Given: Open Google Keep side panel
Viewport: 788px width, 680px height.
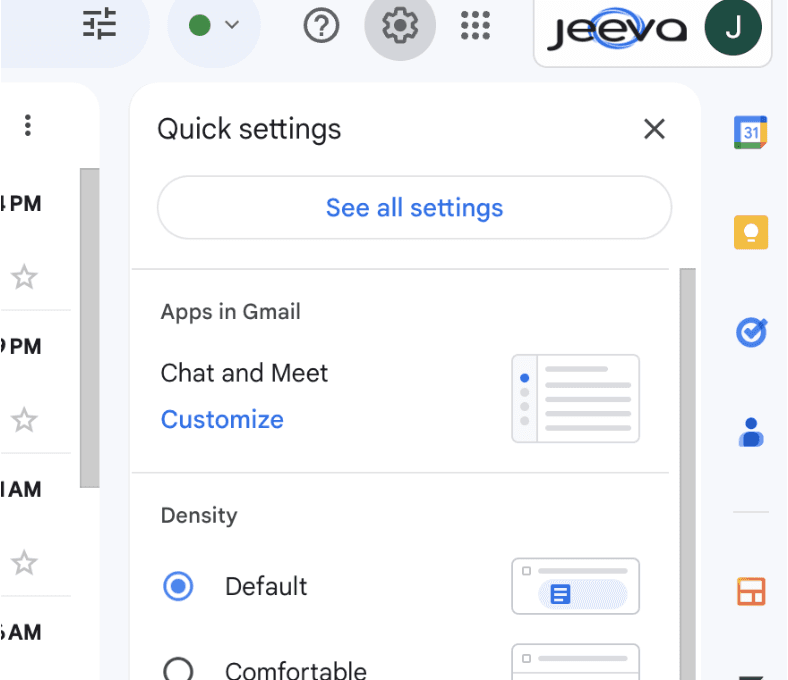Looking at the screenshot, I should click(751, 232).
